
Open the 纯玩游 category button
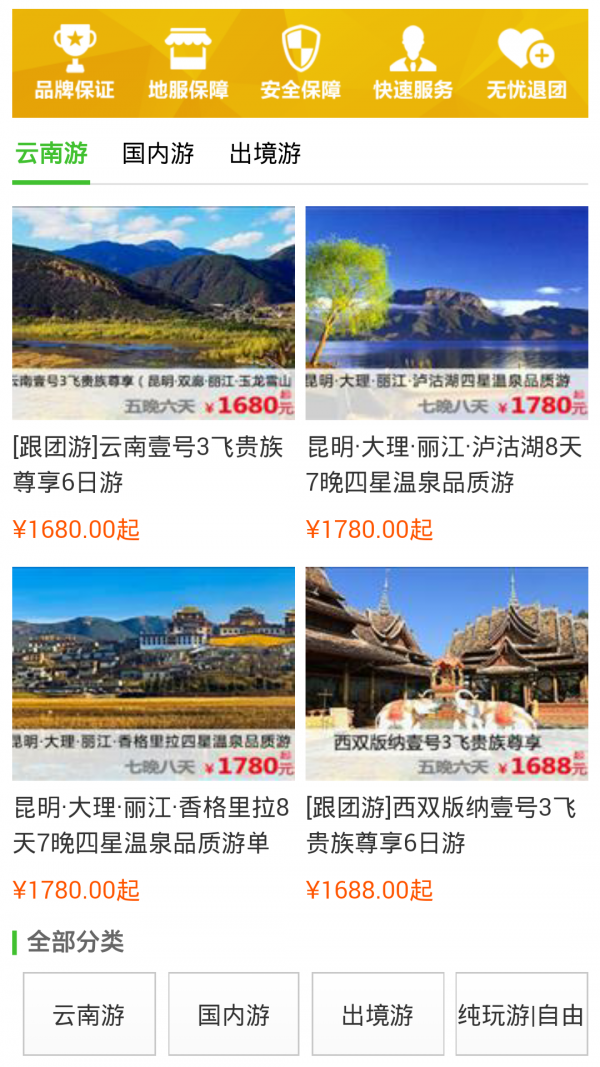point(521,1014)
